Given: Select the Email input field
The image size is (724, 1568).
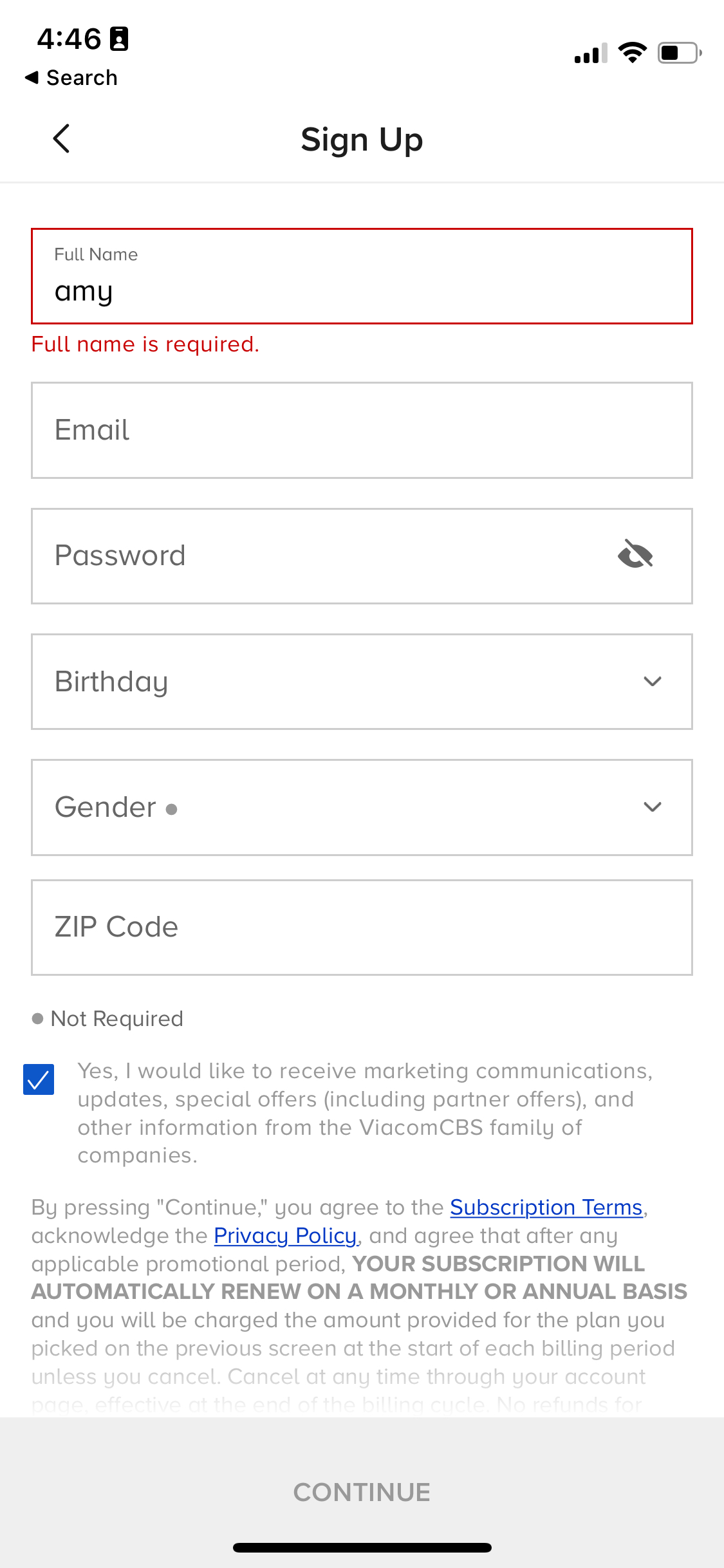Looking at the screenshot, I should click(x=362, y=429).
